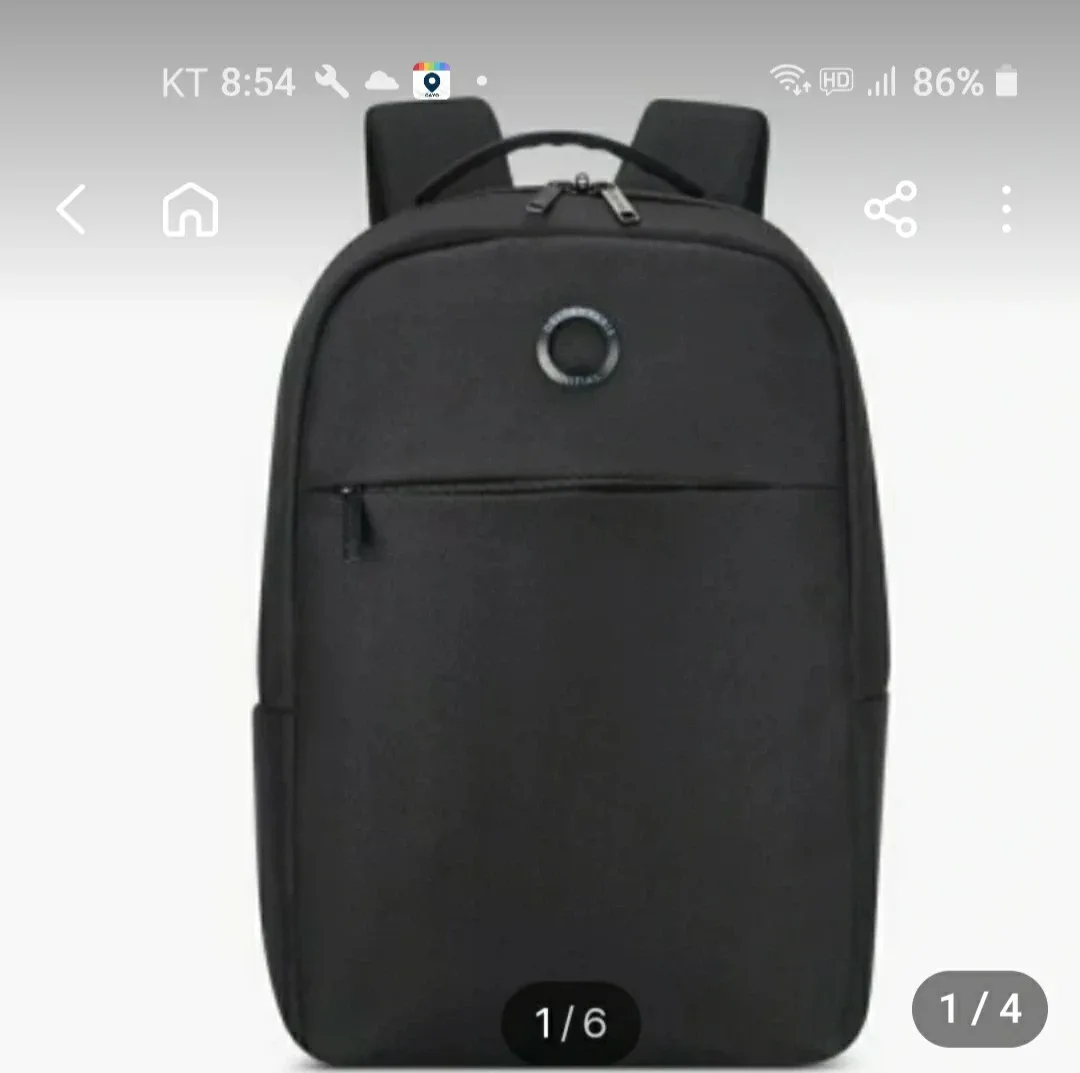Open the shop home page

tap(190, 210)
